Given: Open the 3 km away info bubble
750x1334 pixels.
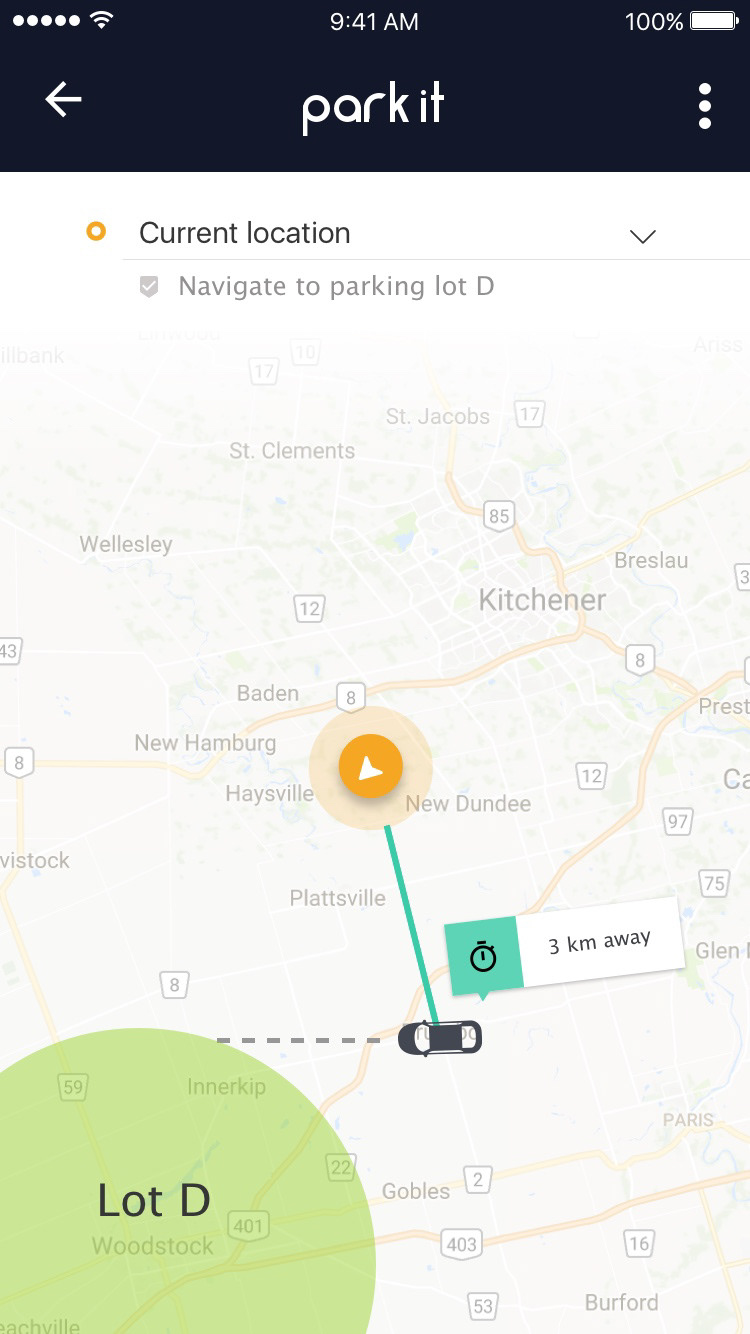Looking at the screenshot, I should point(565,948).
